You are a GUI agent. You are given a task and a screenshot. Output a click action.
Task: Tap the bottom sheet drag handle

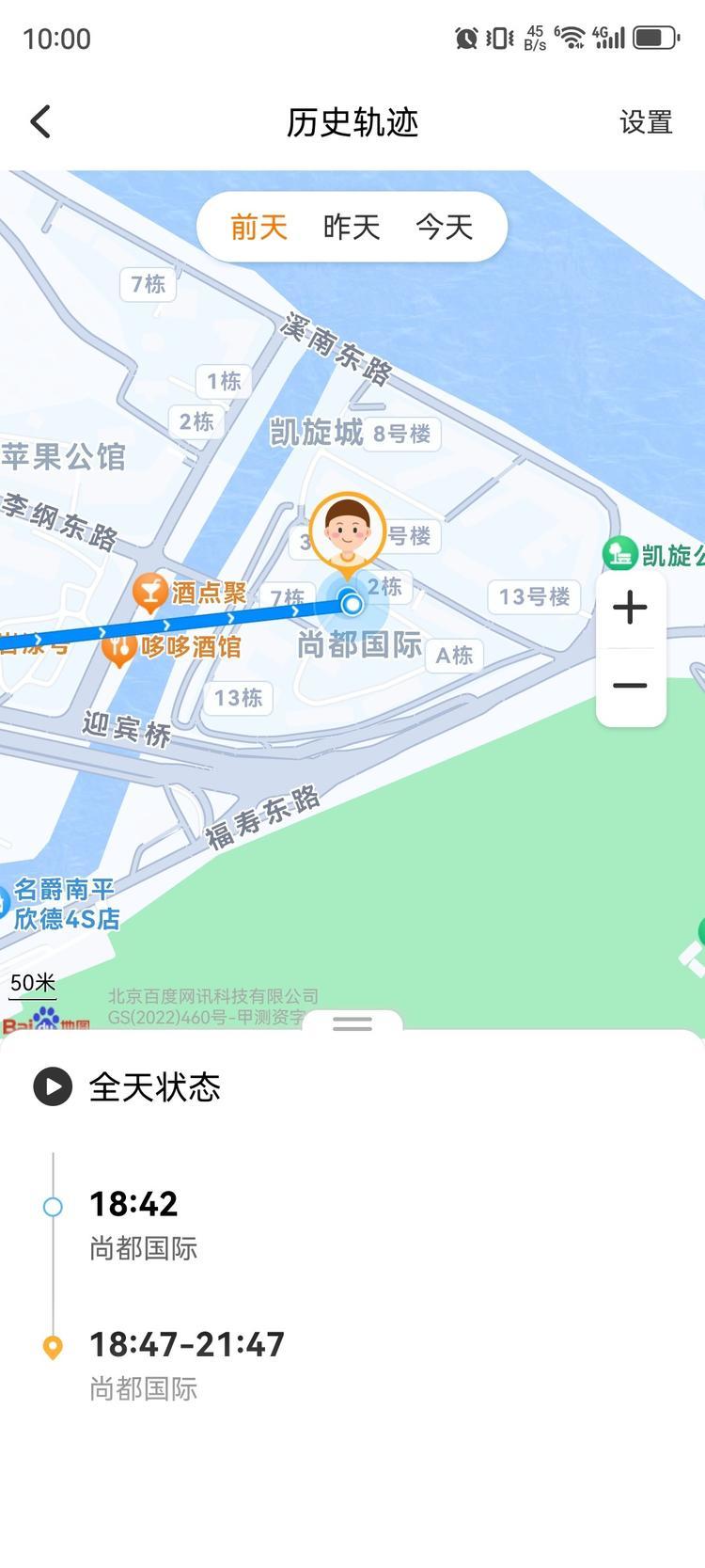tap(352, 1024)
